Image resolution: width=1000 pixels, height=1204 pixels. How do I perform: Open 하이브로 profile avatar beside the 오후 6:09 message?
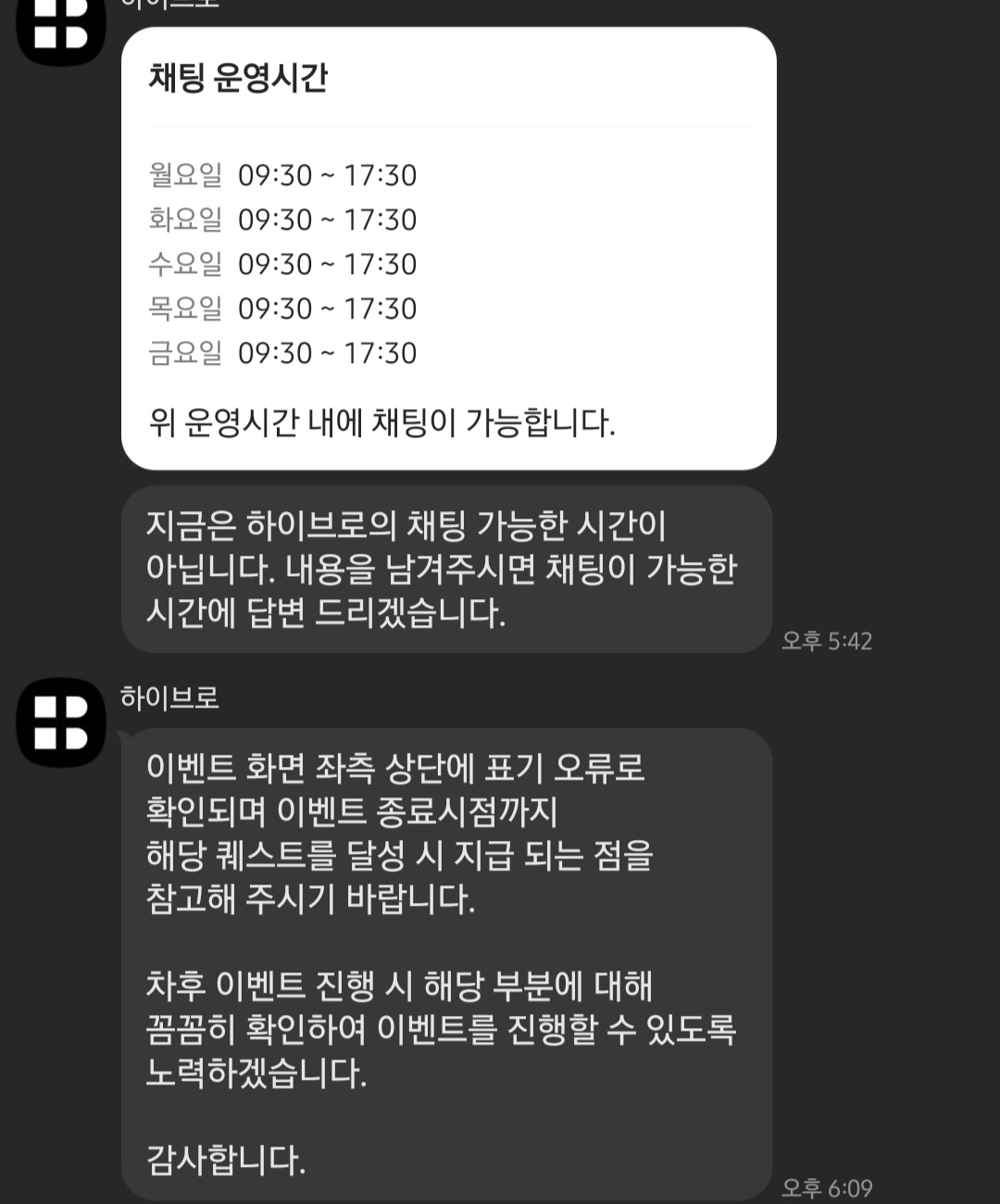click(61, 722)
